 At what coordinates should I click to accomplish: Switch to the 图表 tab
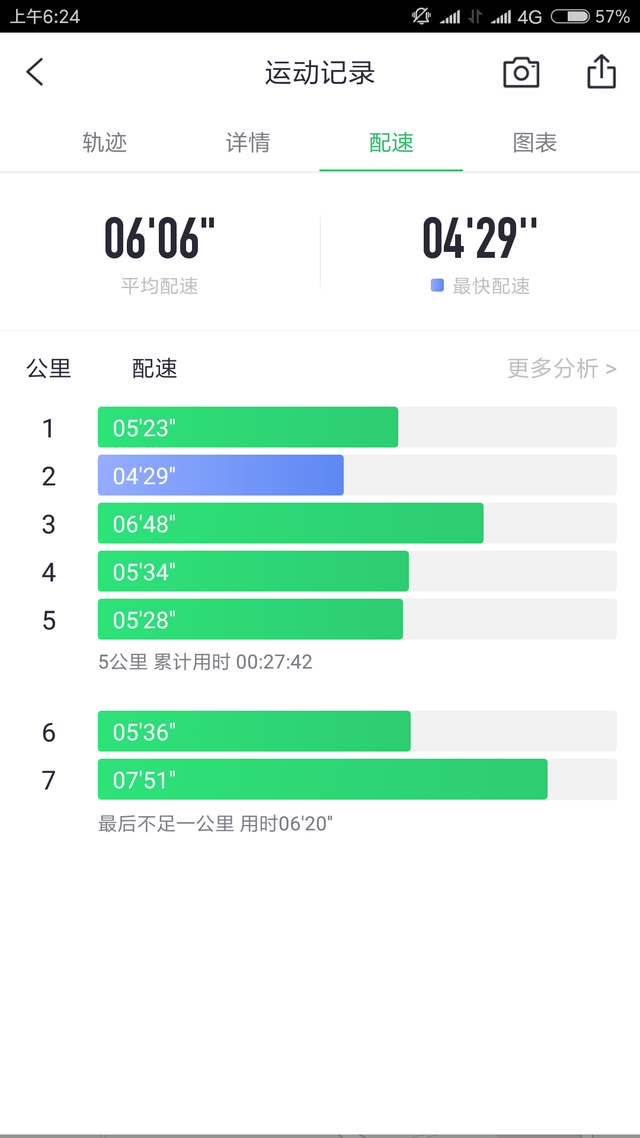[x=535, y=142]
